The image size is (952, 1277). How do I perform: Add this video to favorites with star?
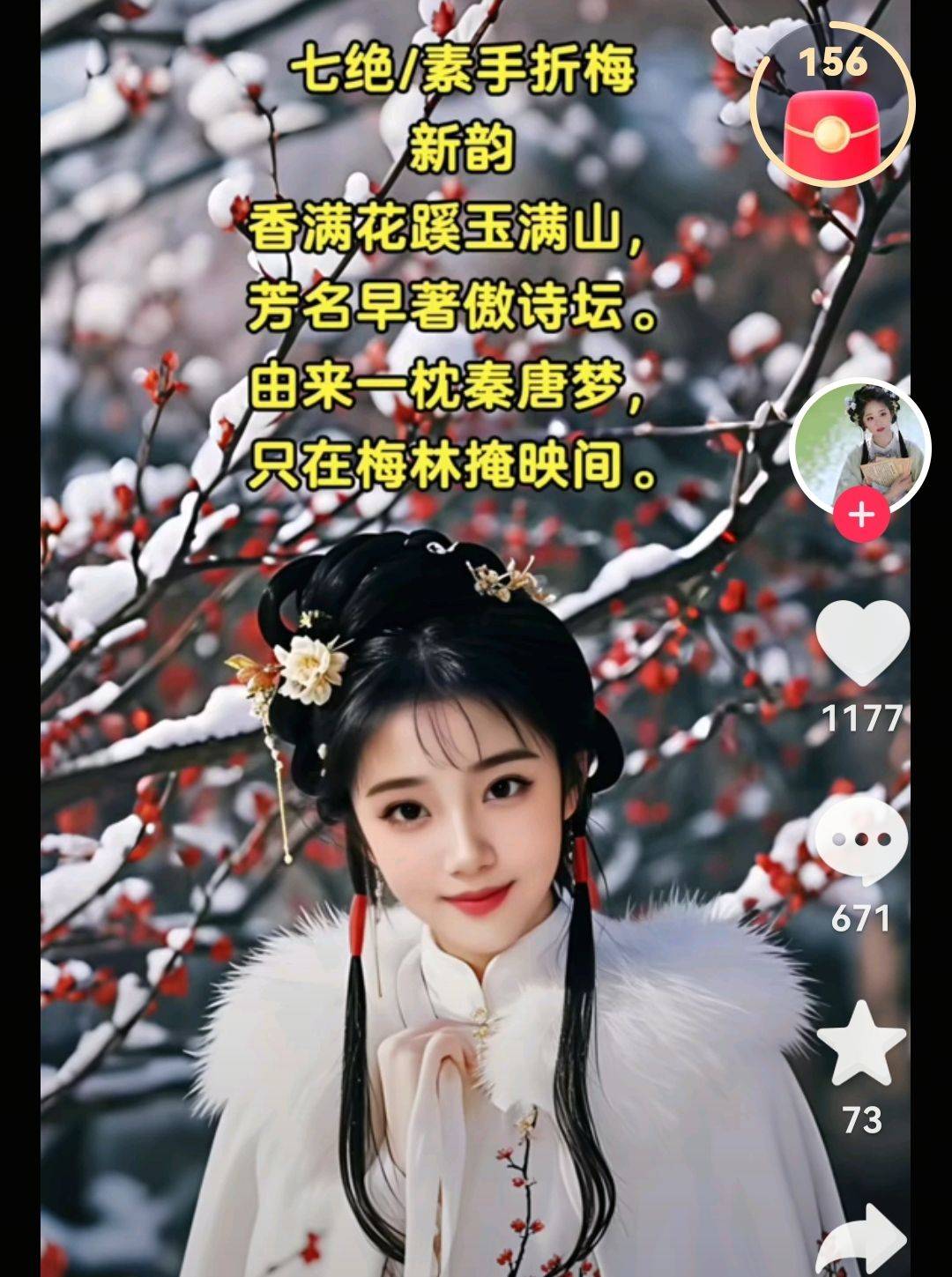[x=860, y=1043]
